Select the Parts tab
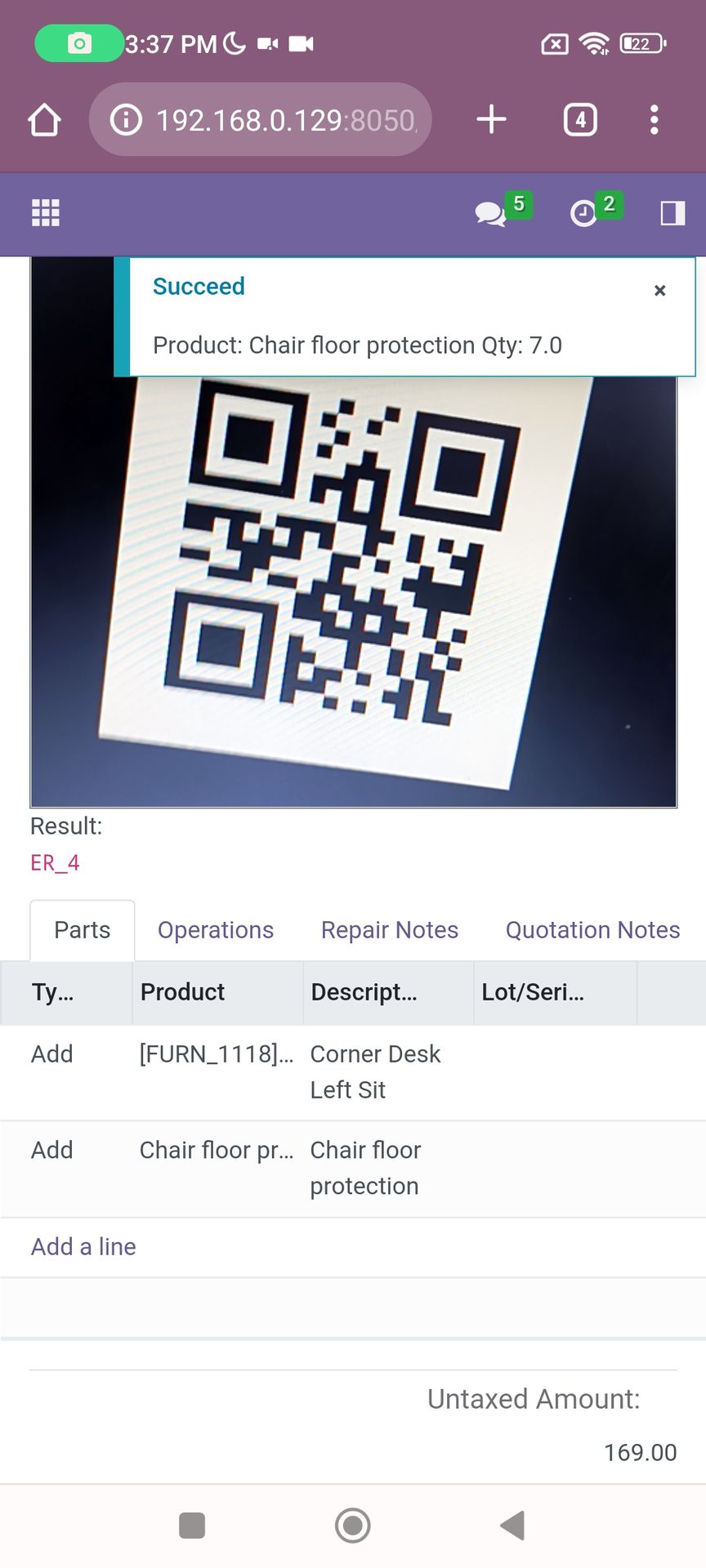The image size is (706, 1568). point(82,930)
